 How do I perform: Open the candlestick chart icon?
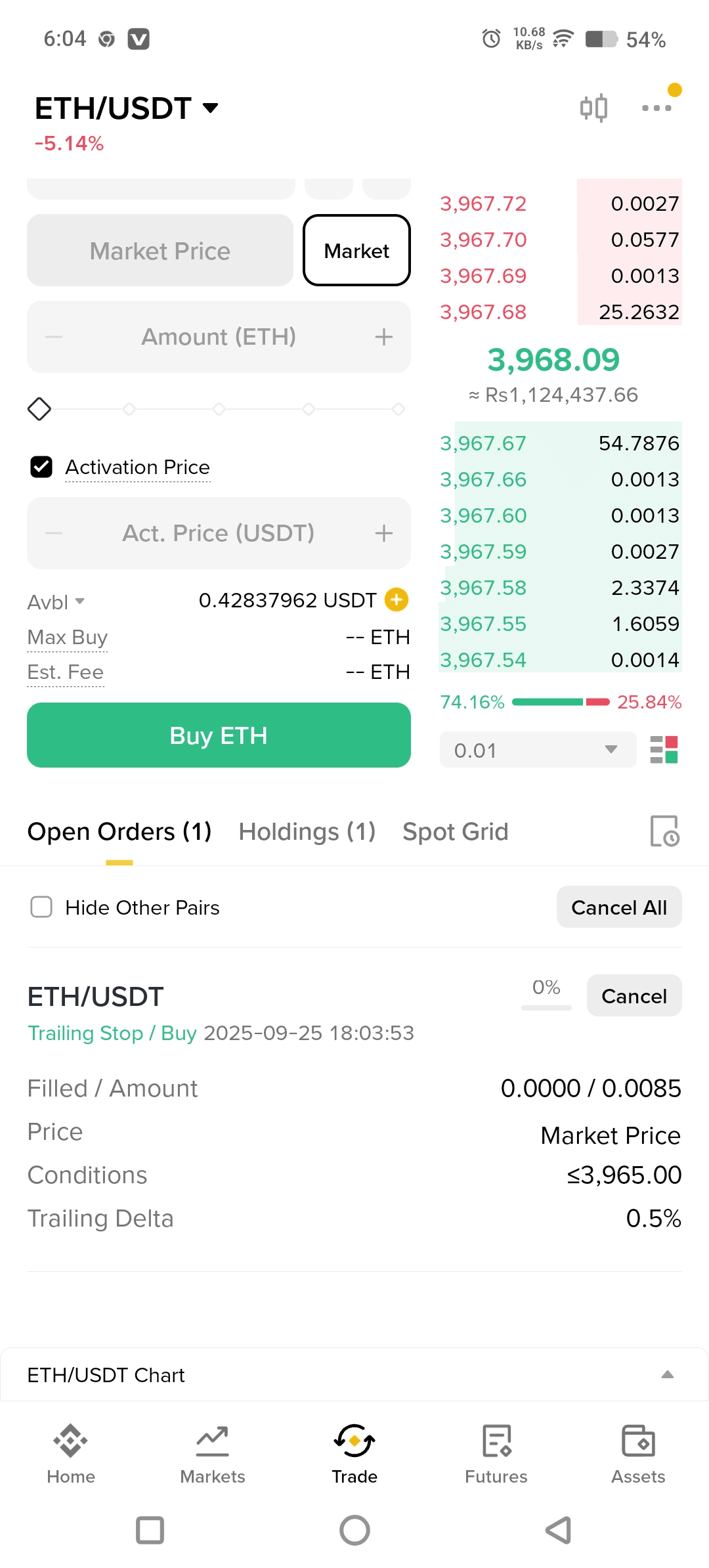[593, 108]
